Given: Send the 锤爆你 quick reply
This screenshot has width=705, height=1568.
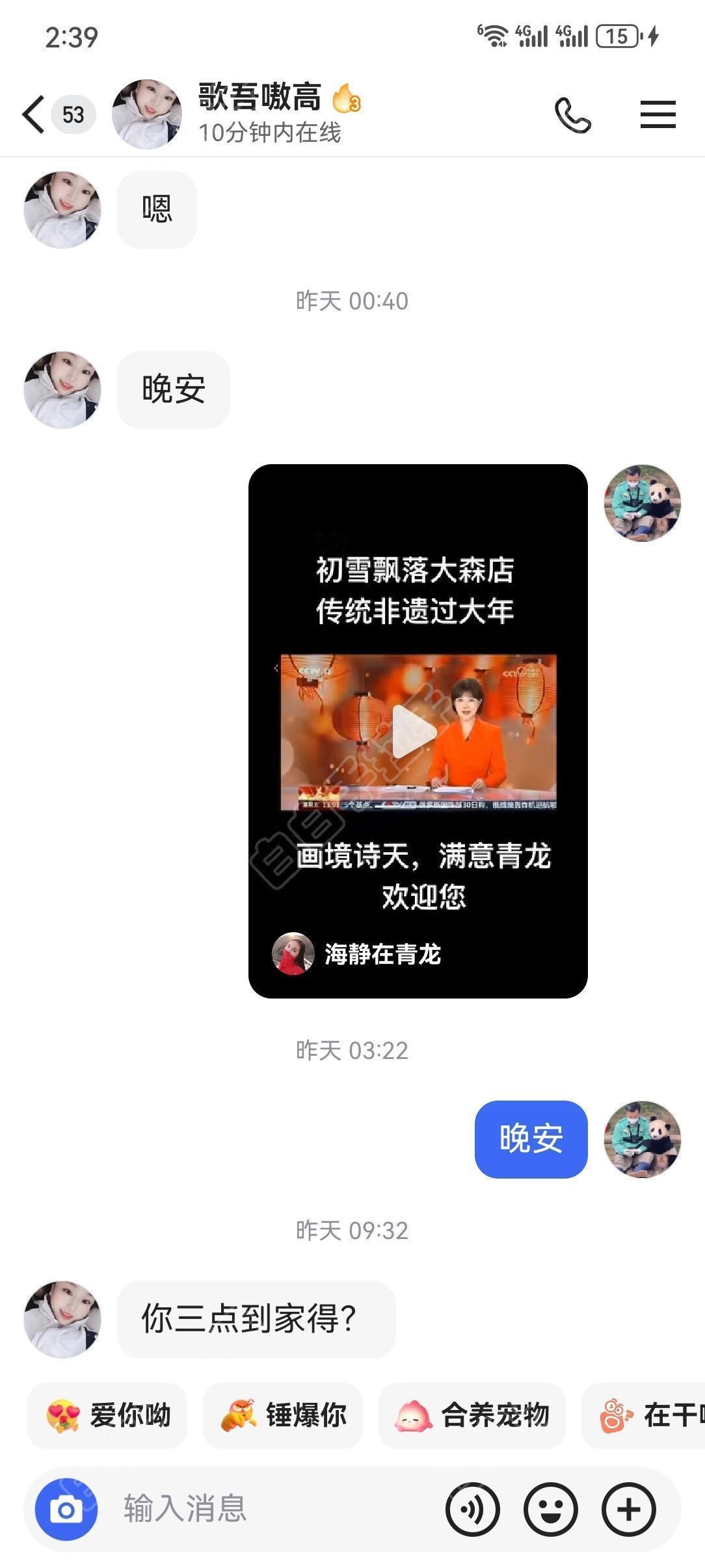Looking at the screenshot, I should (283, 1415).
